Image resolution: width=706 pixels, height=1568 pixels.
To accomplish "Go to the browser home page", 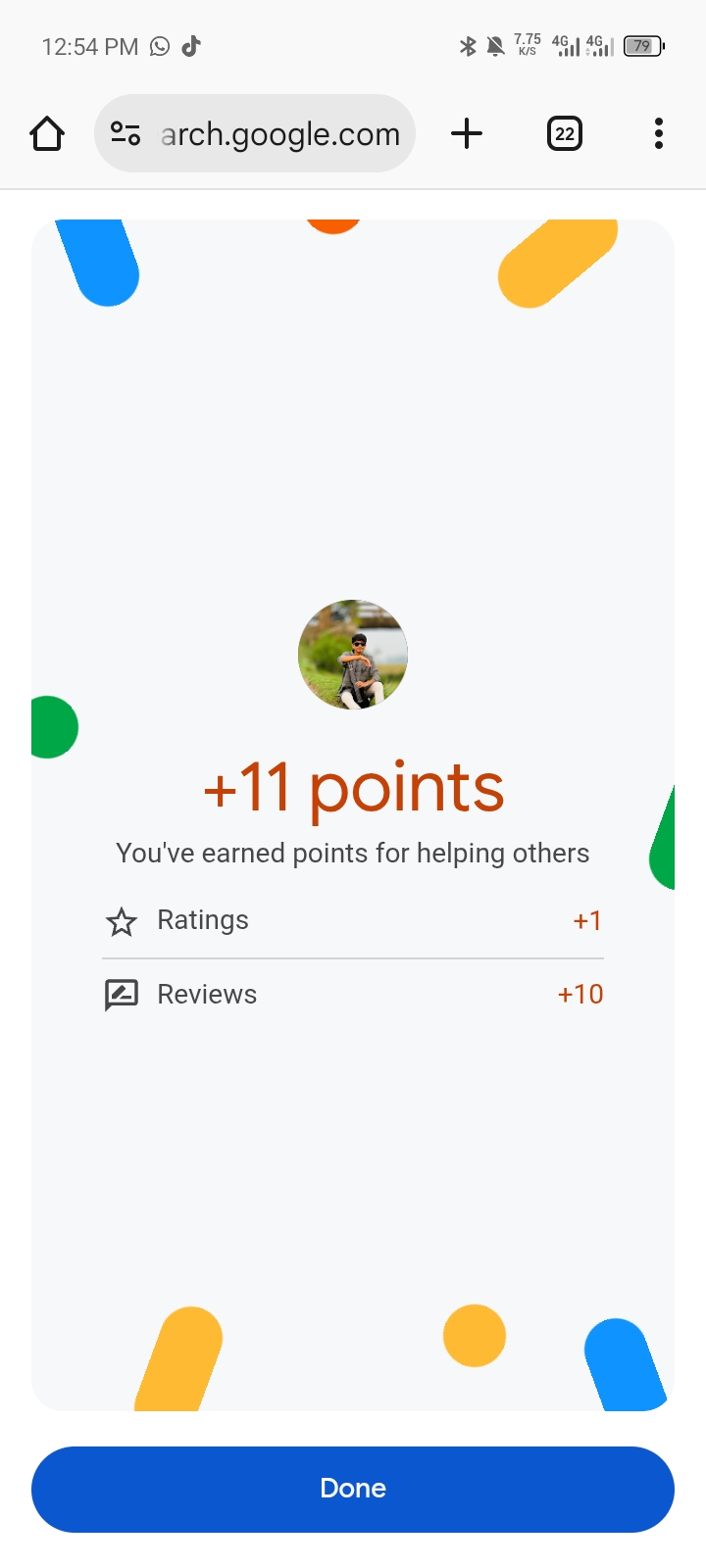I will (x=47, y=133).
